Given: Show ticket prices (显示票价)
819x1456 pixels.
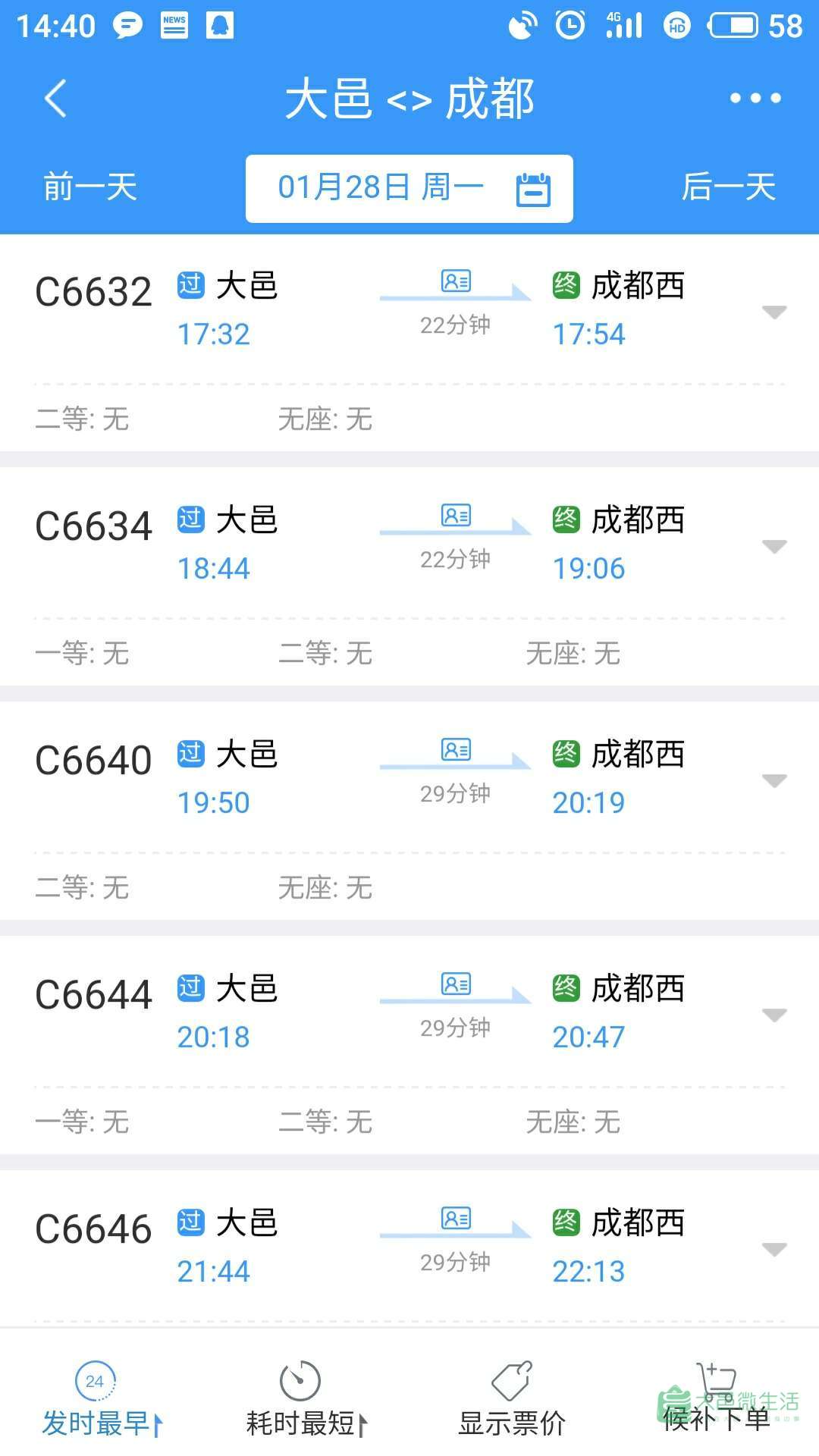Looking at the screenshot, I should point(512,1399).
